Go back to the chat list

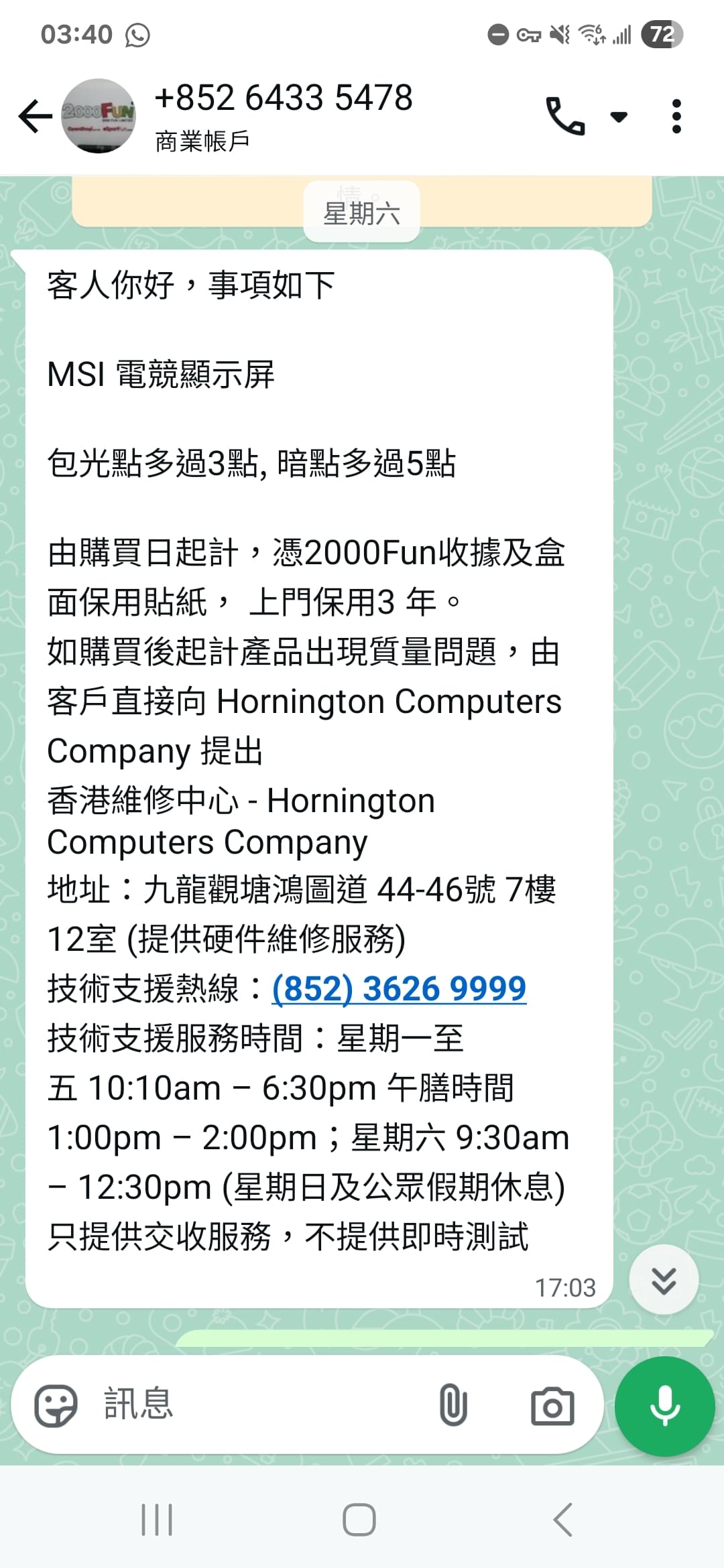click(x=36, y=117)
